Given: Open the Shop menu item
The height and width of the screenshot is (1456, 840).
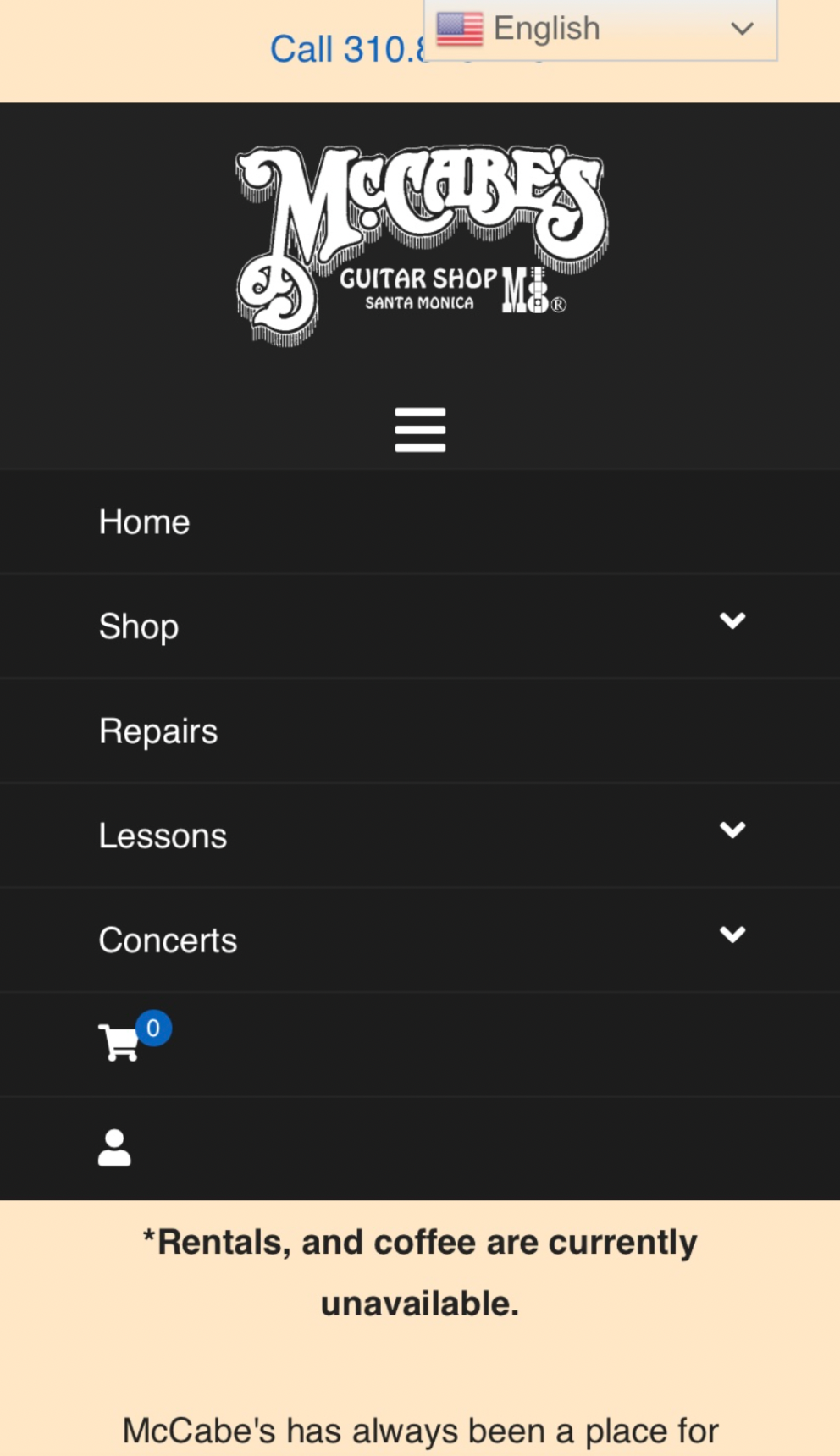Looking at the screenshot, I should click(139, 626).
